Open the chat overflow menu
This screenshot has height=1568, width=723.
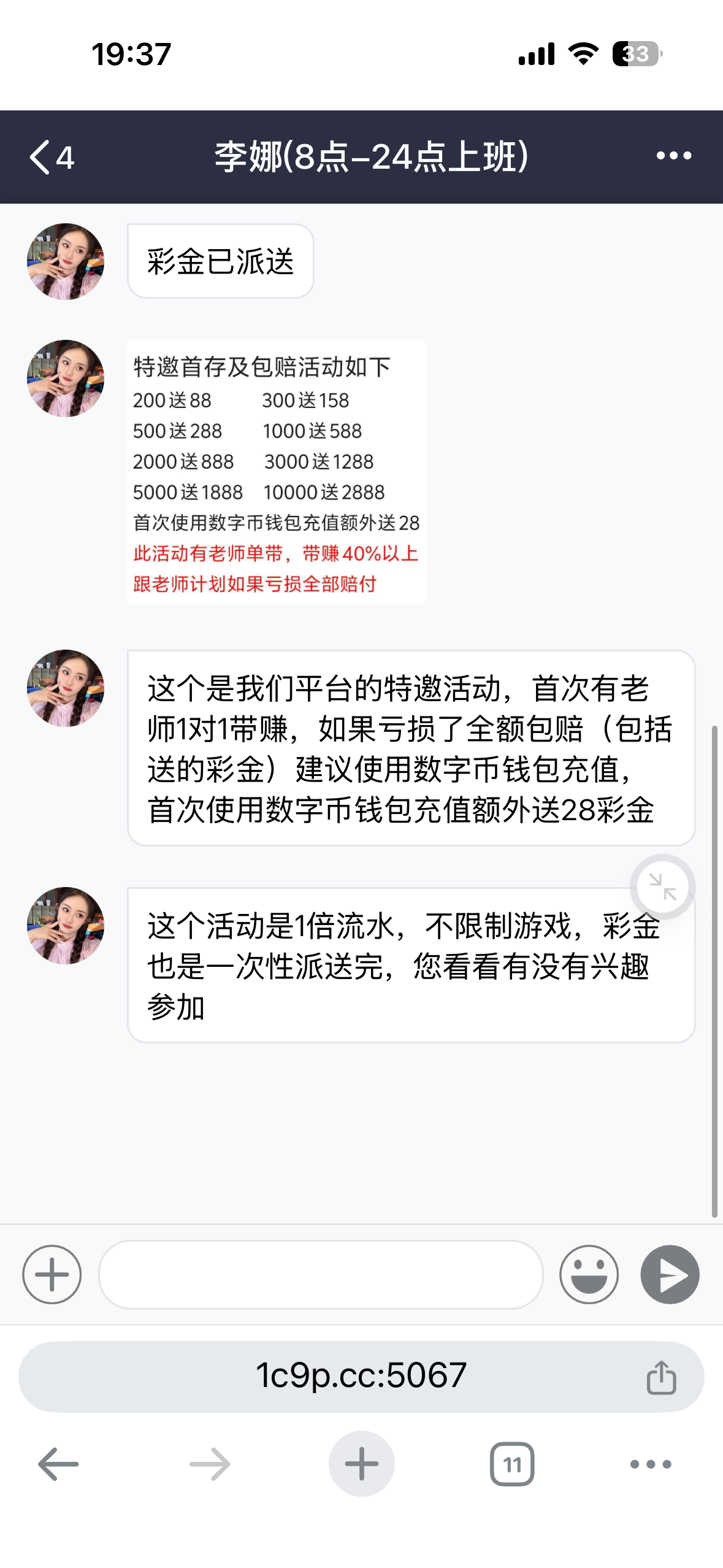point(673,156)
